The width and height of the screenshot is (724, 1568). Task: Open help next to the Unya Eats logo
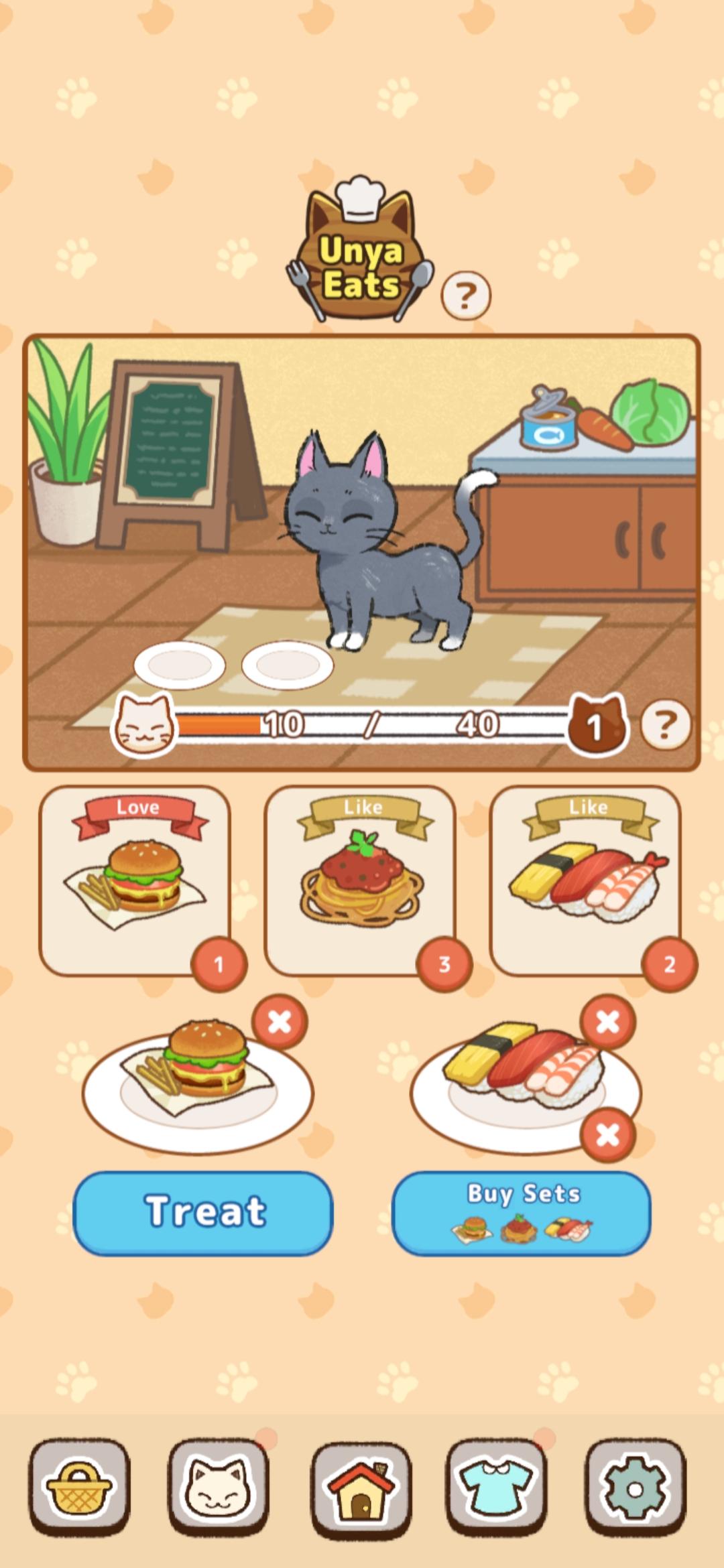pyautogui.click(x=466, y=295)
